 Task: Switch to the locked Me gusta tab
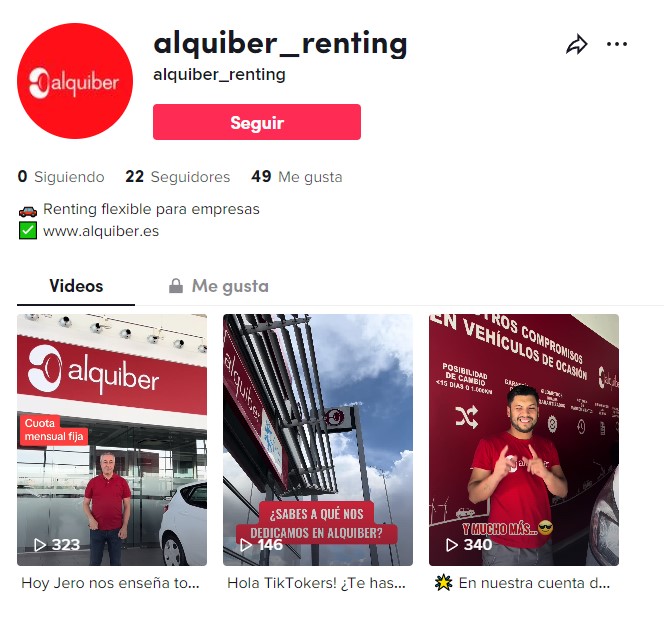pyautogui.click(x=219, y=286)
